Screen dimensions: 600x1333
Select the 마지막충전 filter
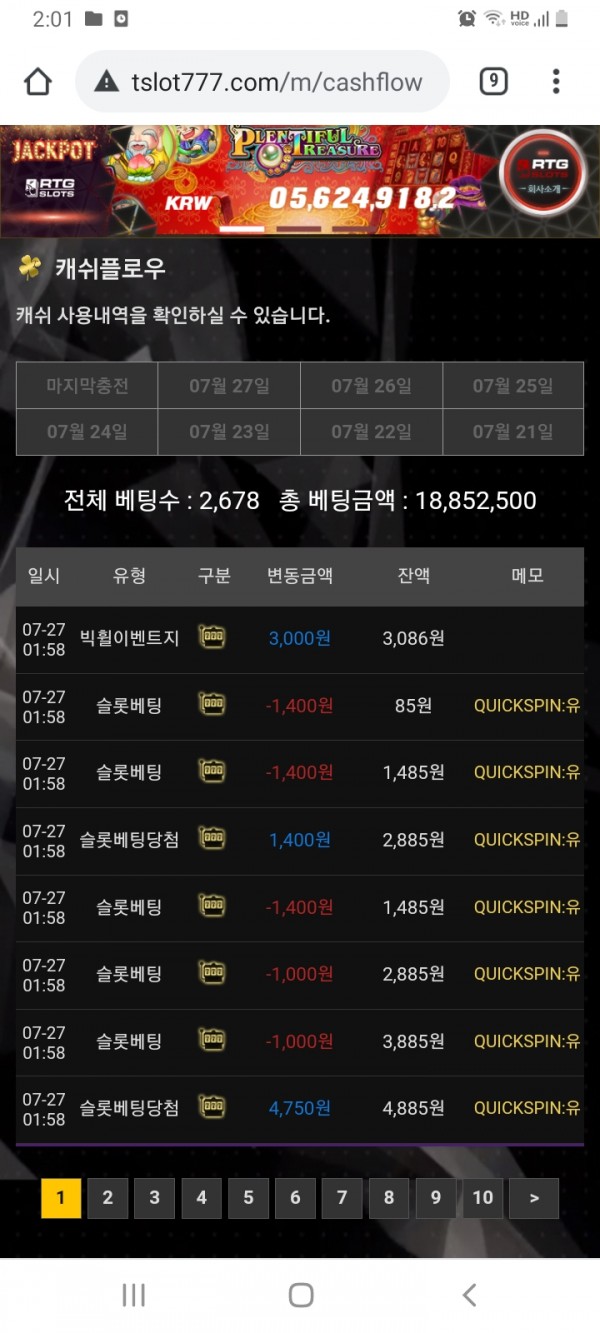(x=87, y=386)
